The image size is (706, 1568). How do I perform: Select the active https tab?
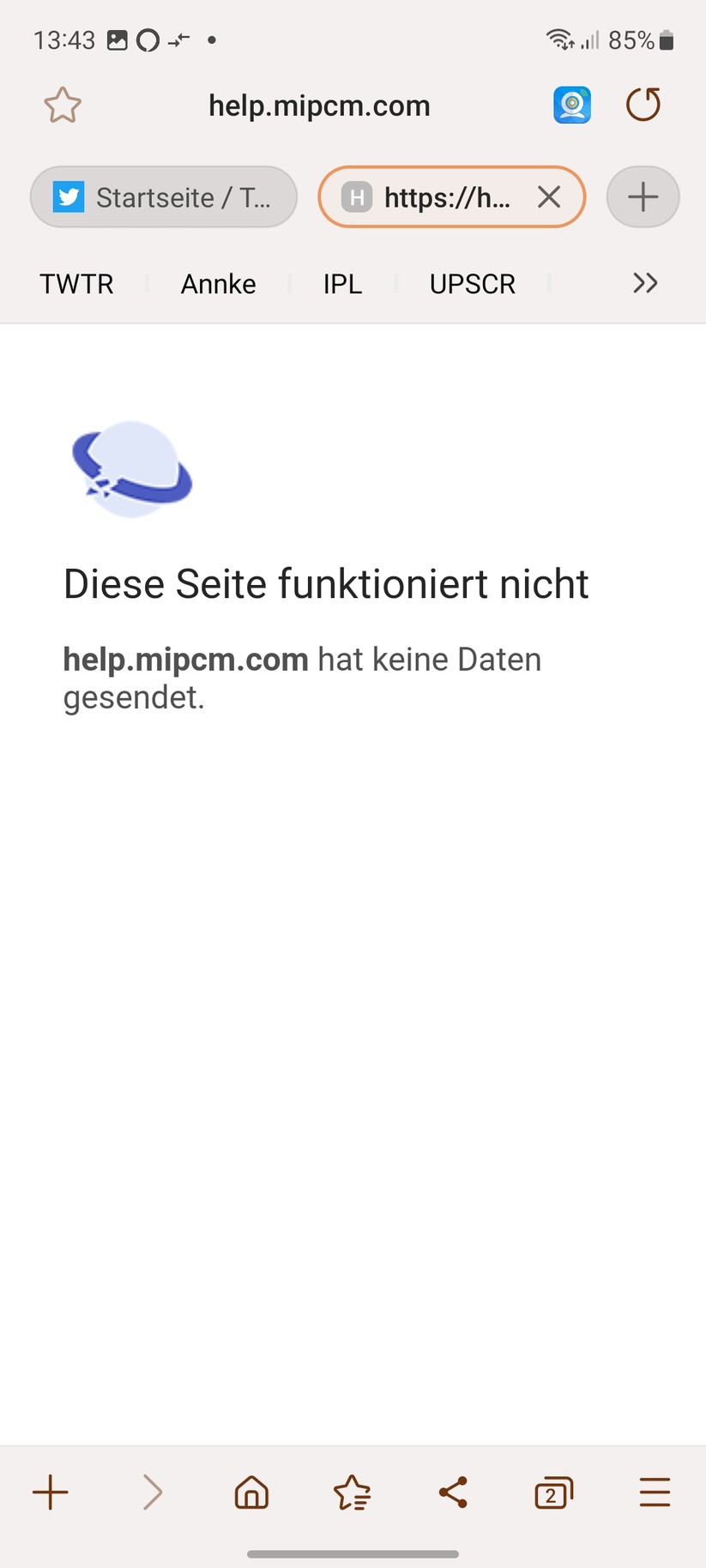pos(429,196)
